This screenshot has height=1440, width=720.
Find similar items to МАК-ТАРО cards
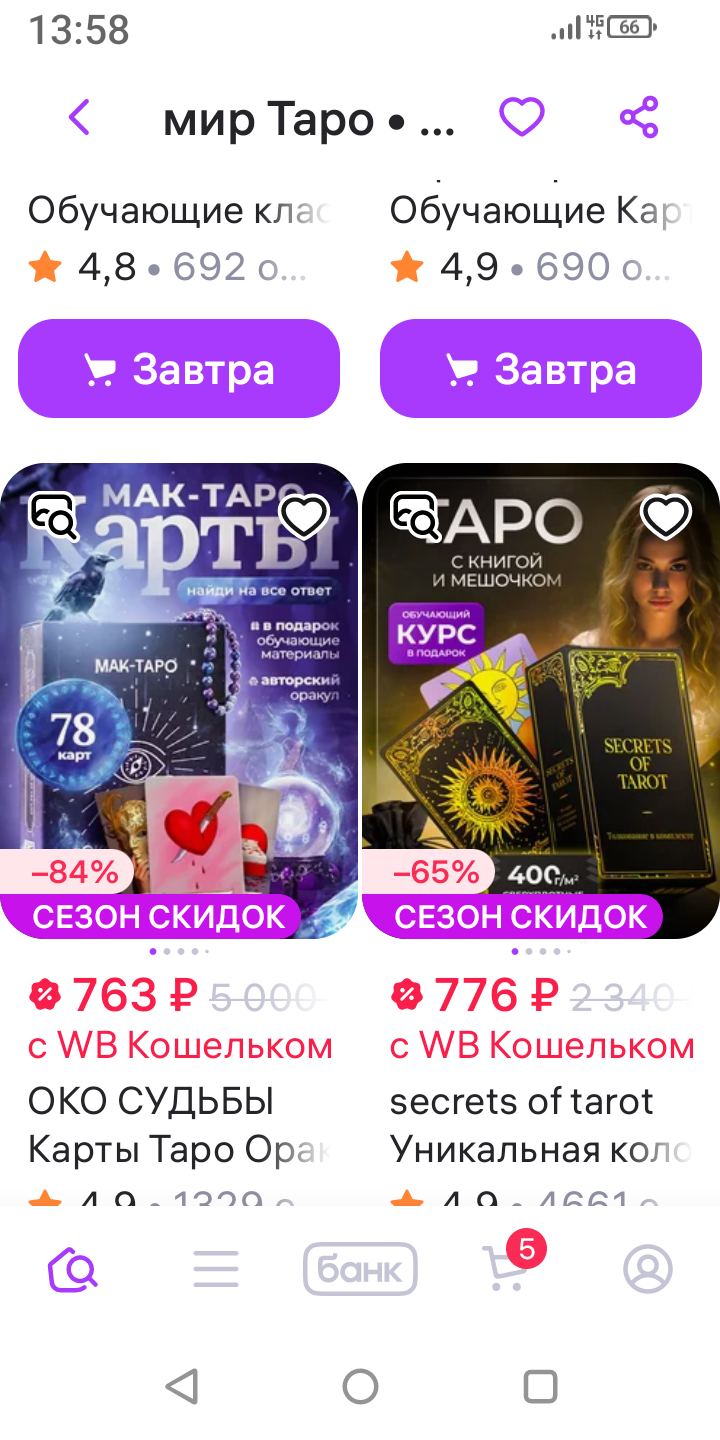(x=52, y=516)
